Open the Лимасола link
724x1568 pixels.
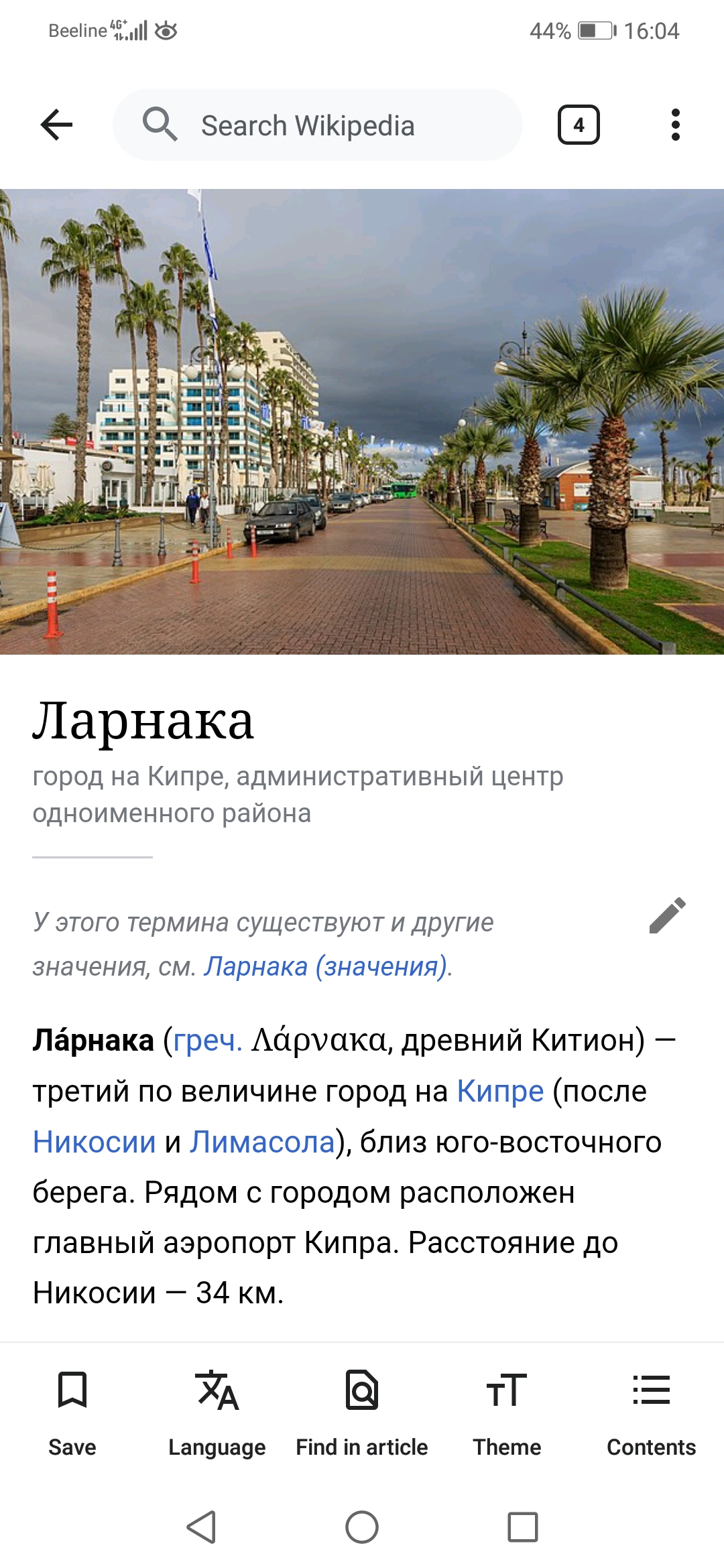[262, 1142]
